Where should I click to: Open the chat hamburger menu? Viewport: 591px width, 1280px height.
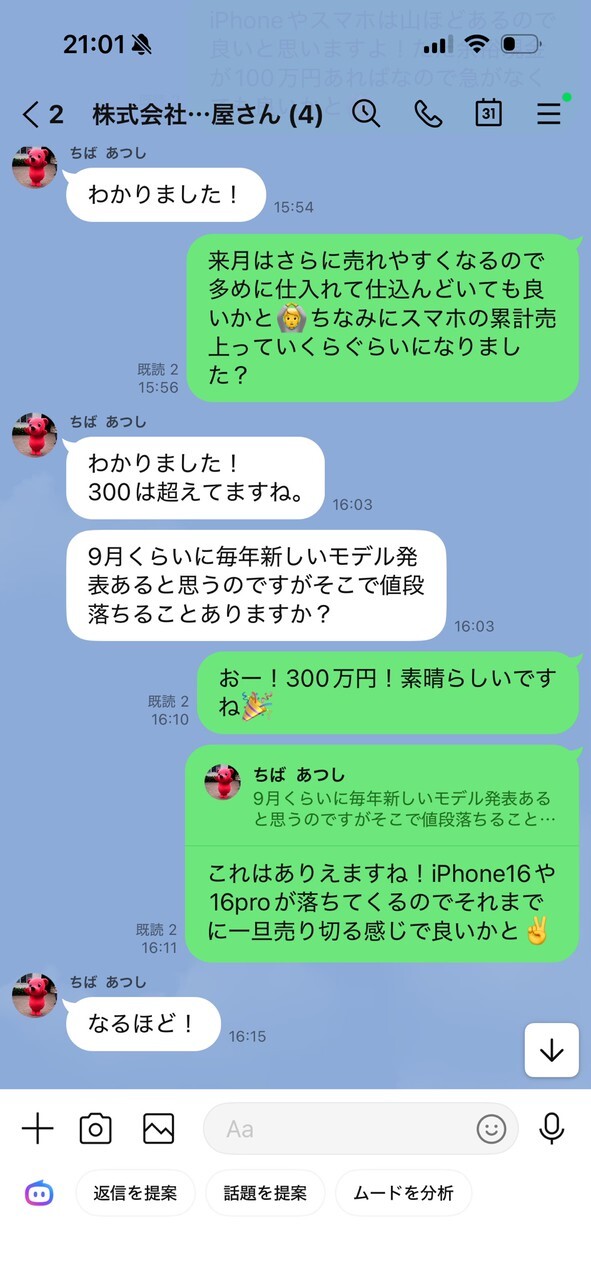coord(549,114)
